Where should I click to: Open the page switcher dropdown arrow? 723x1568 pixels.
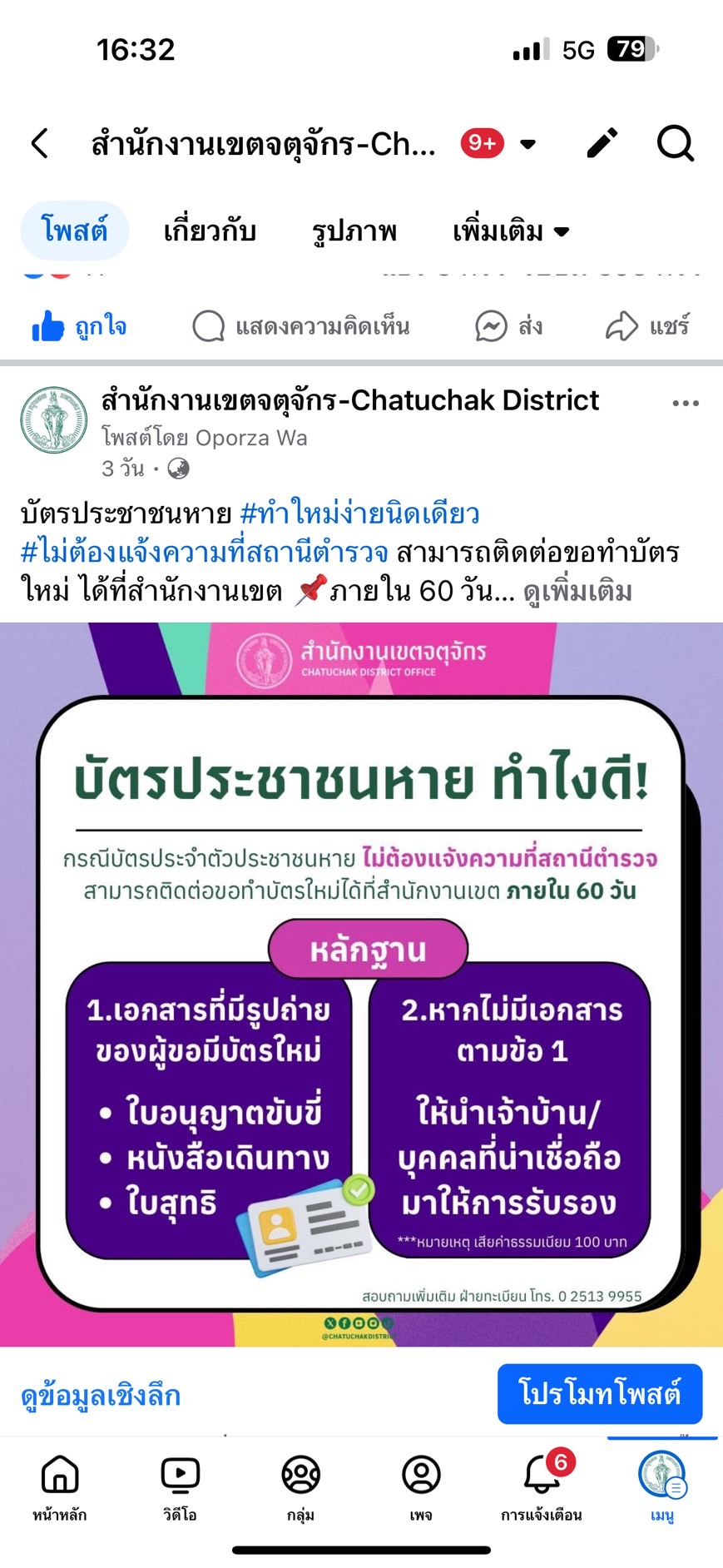tap(527, 144)
